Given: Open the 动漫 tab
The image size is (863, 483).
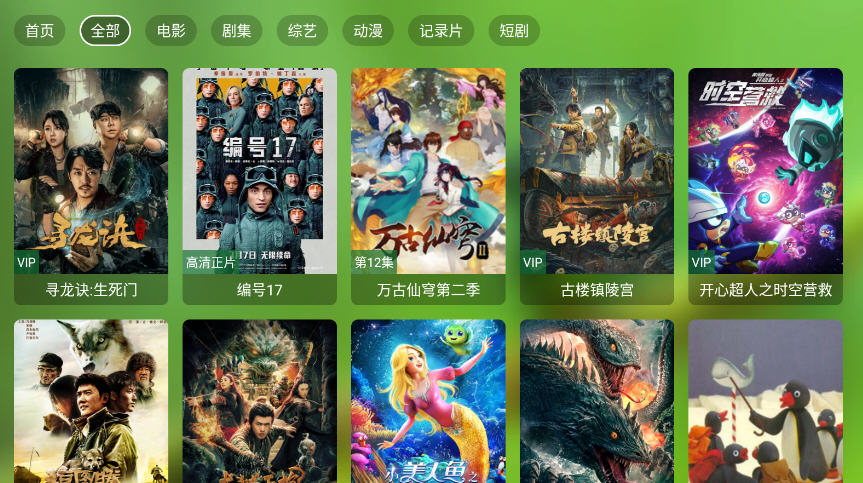Looking at the screenshot, I should (368, 31).
